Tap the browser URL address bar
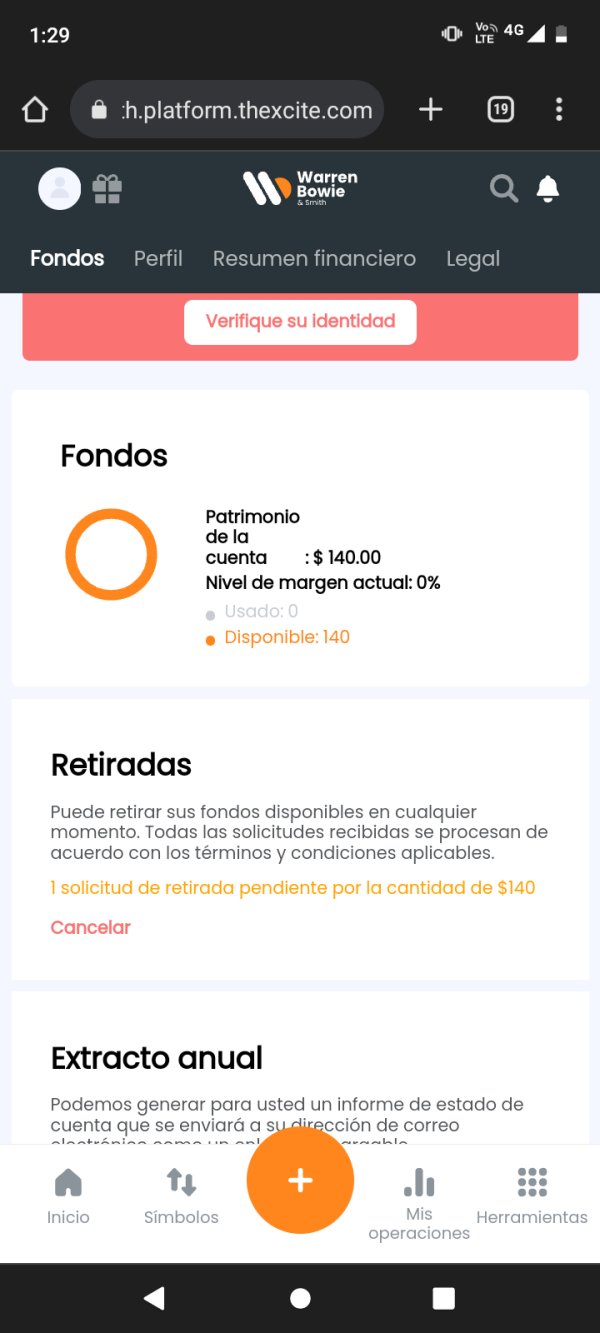 click(x=227, y=110)
